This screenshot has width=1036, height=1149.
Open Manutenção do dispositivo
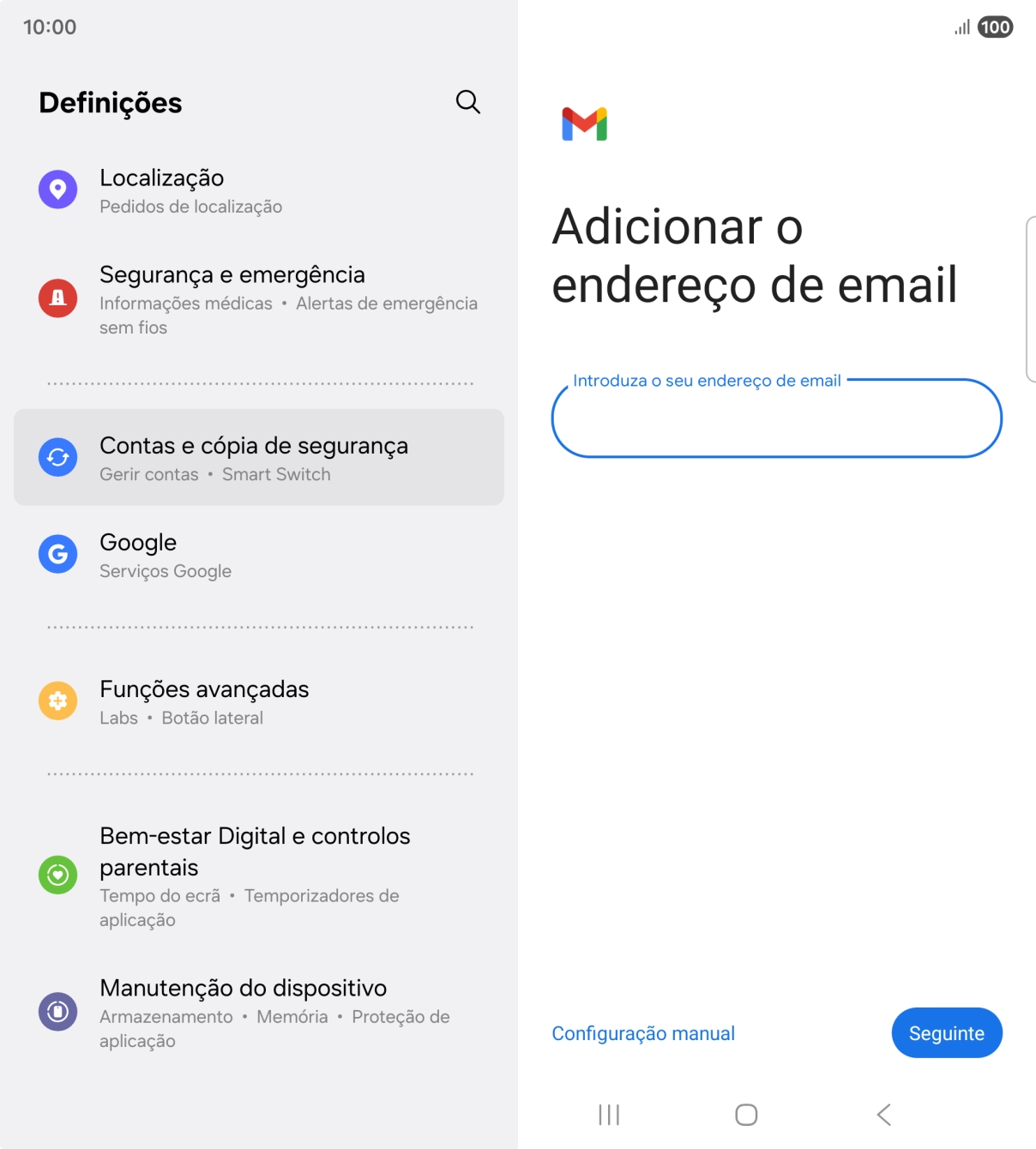tap(257, 1012)
